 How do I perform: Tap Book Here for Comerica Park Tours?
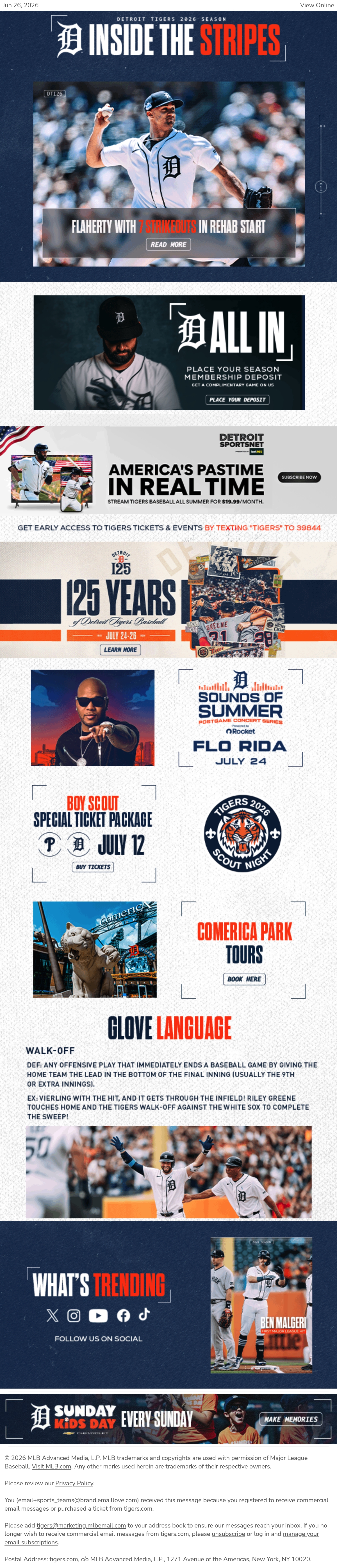tap(244, 979)
